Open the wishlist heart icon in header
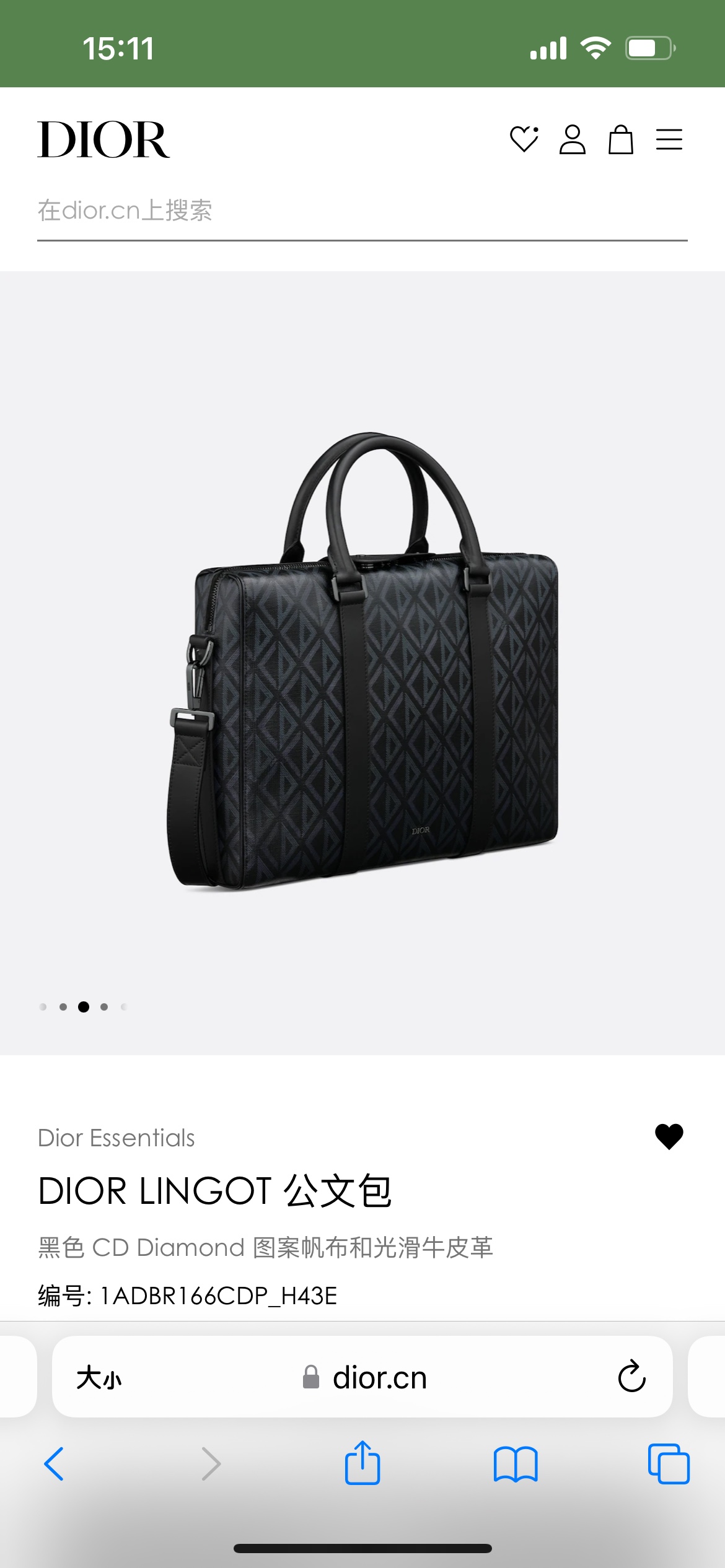The height and width of the screenshot is (1568, 725). pos(524,139)
